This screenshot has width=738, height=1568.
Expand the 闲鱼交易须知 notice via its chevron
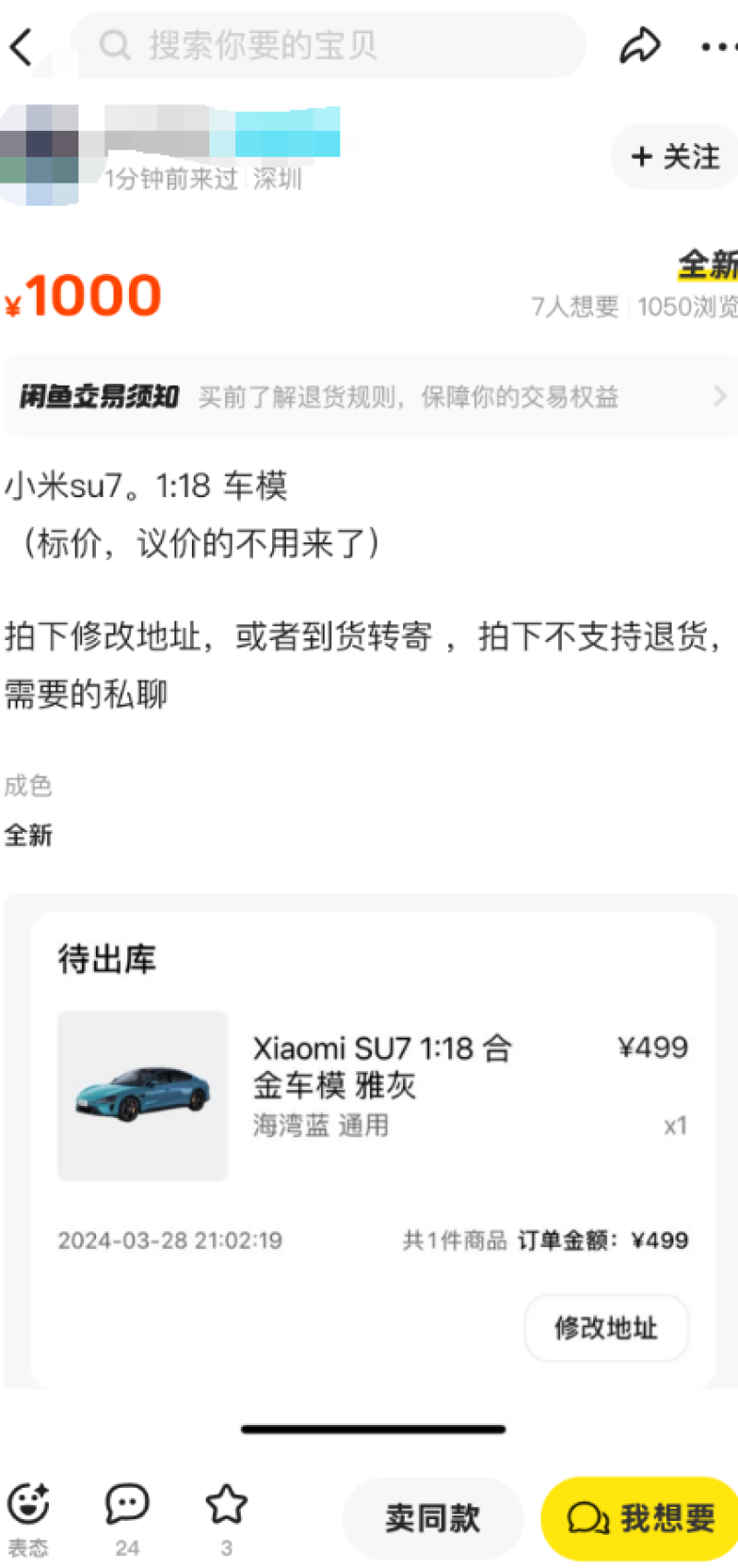pos(719,396)
